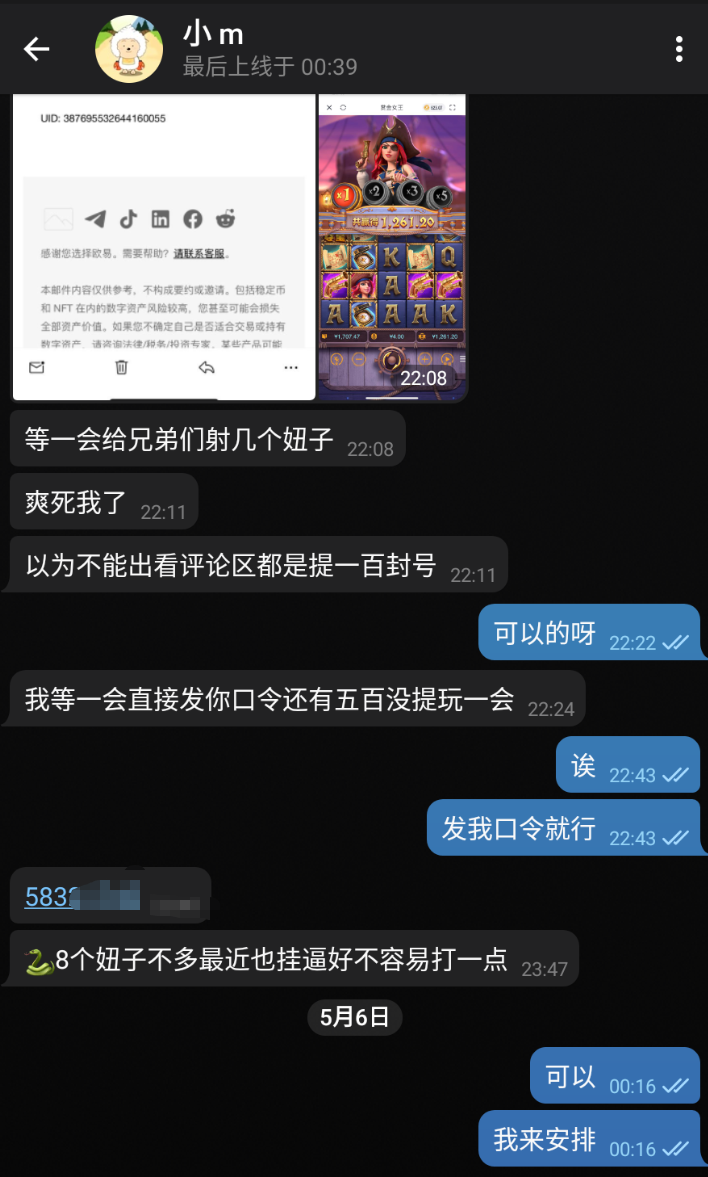Viewport: 708px width, 1177px height.
Task: Open the three-dot overflow menu
Action: 679,49
